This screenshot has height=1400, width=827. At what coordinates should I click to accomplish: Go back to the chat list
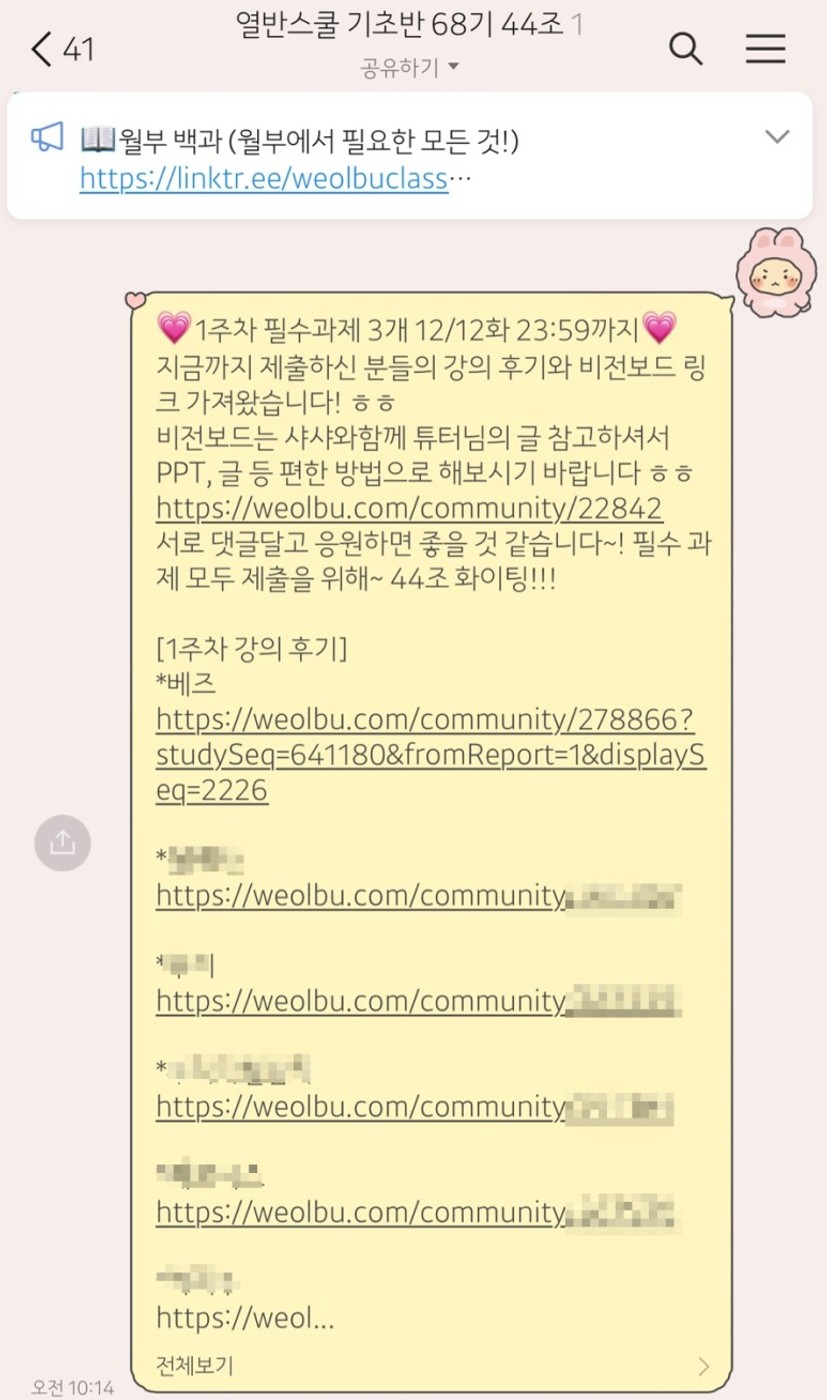tap(62, 48)
